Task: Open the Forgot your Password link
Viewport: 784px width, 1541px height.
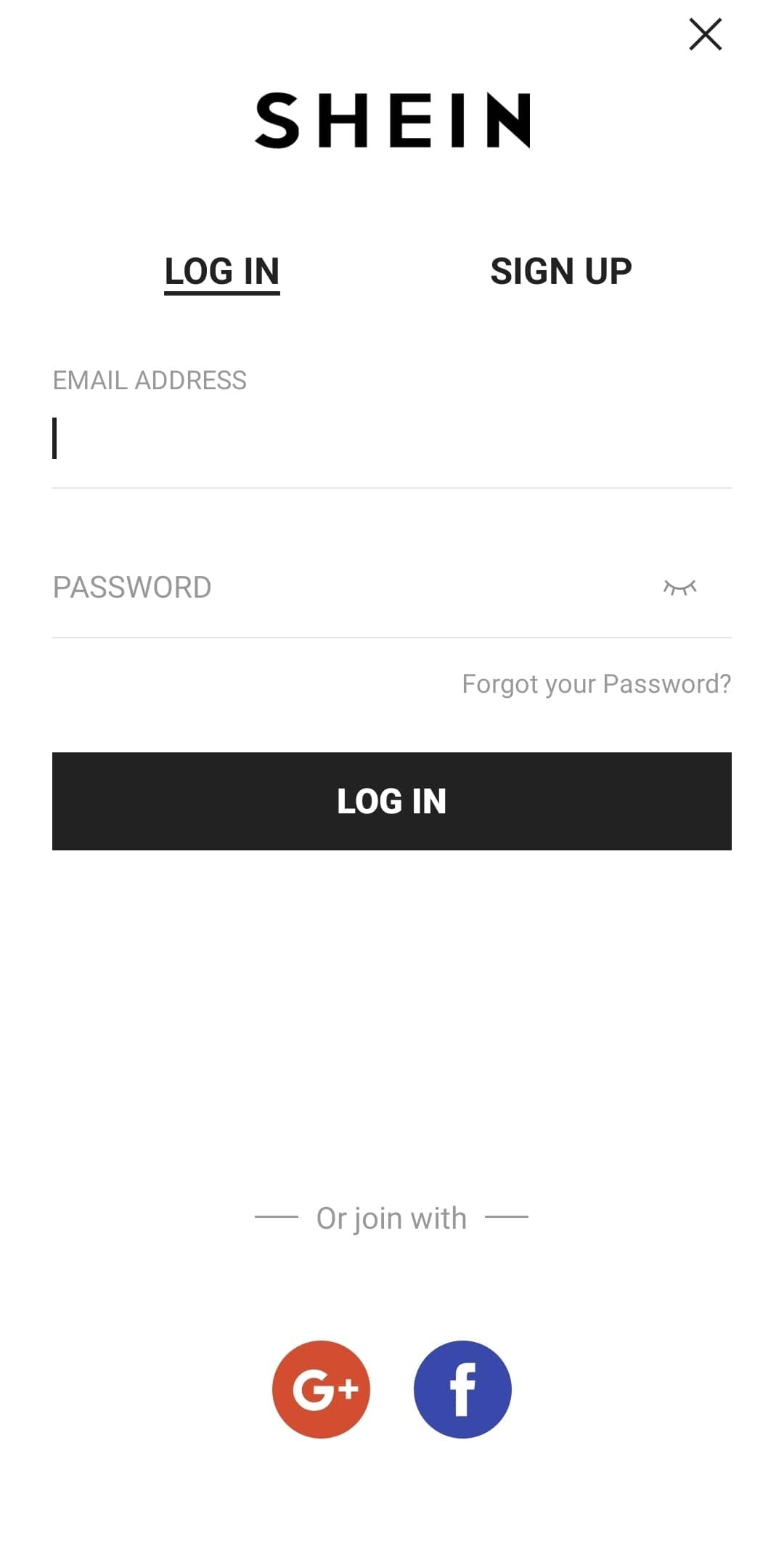Action: point(596,684)
